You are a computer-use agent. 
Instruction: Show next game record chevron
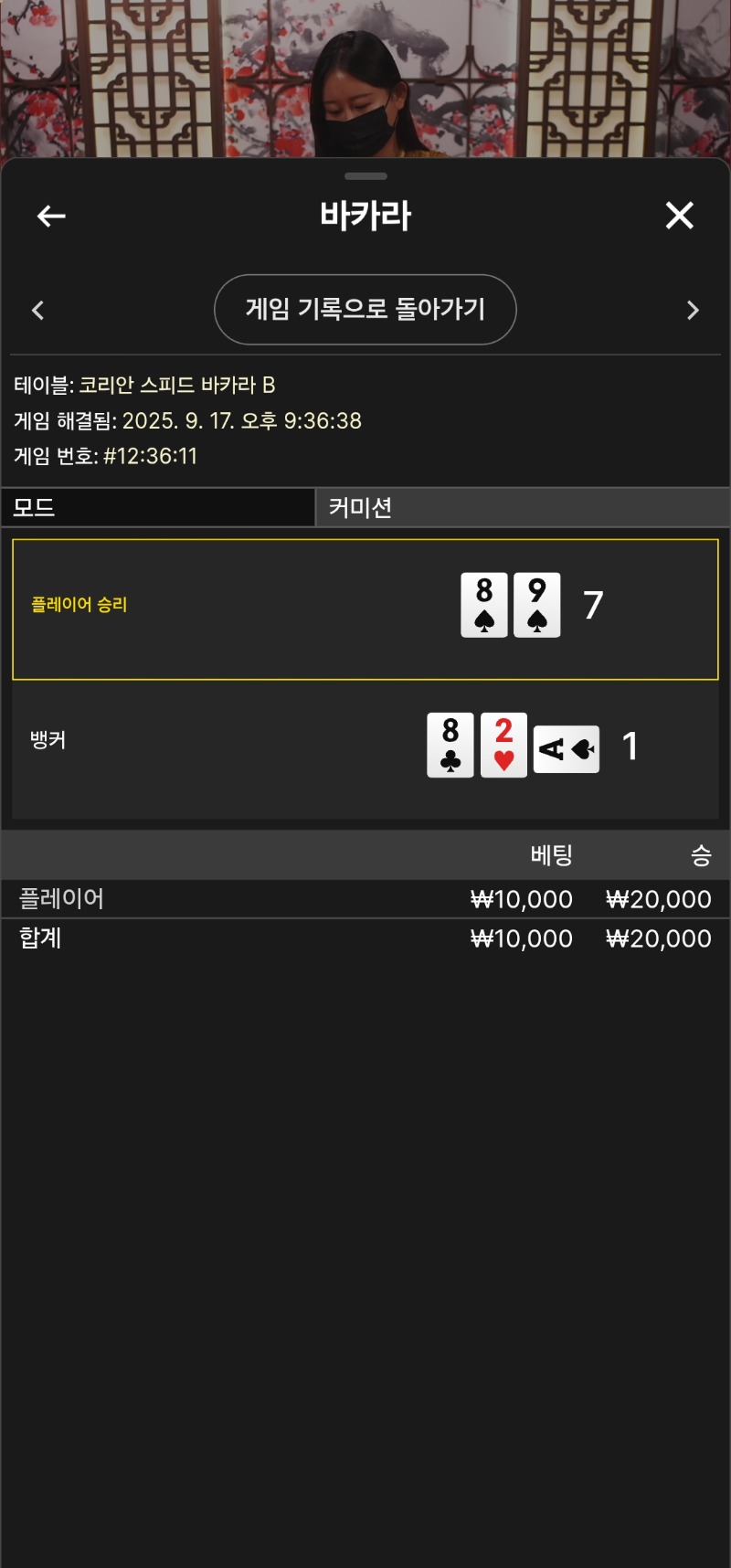click(692, 311)
